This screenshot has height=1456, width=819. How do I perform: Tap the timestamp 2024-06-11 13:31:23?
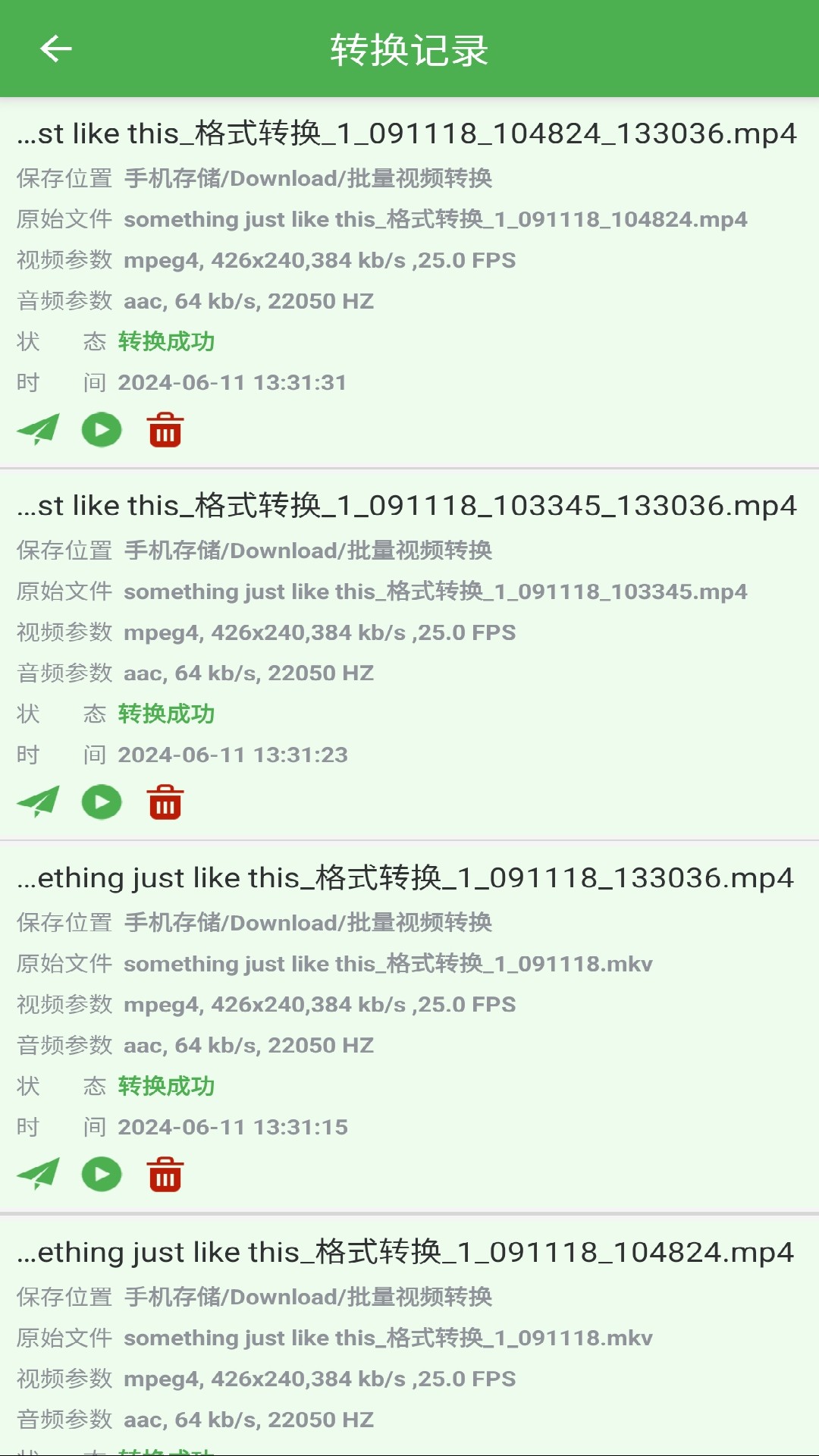click(x=233, y=755)
